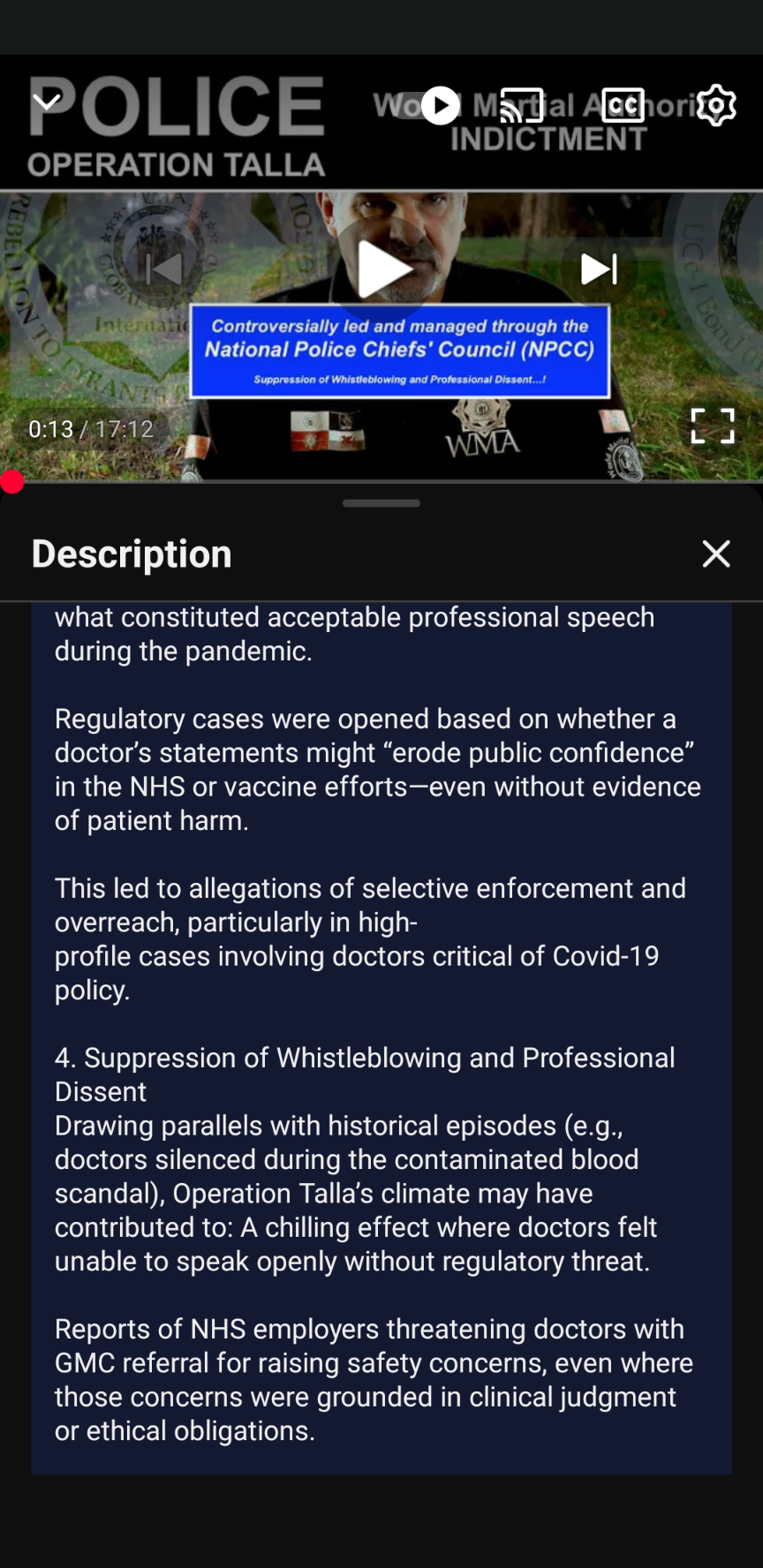The height and width of the screenshot is (1568, 763).
Task: Tap the red video progress scrubber
Action: (x=12, y=482)
